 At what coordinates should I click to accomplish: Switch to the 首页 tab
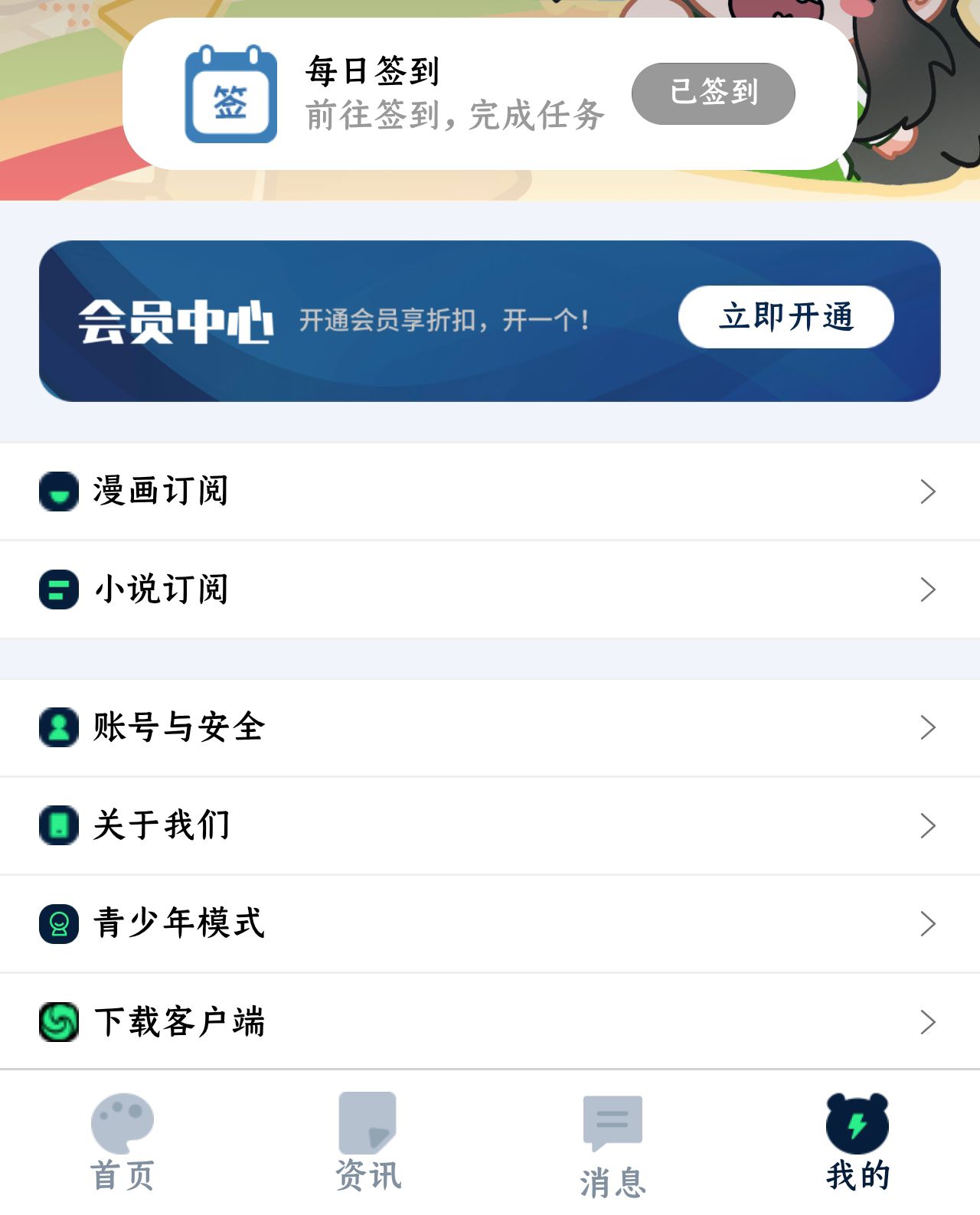[122, 1142]
